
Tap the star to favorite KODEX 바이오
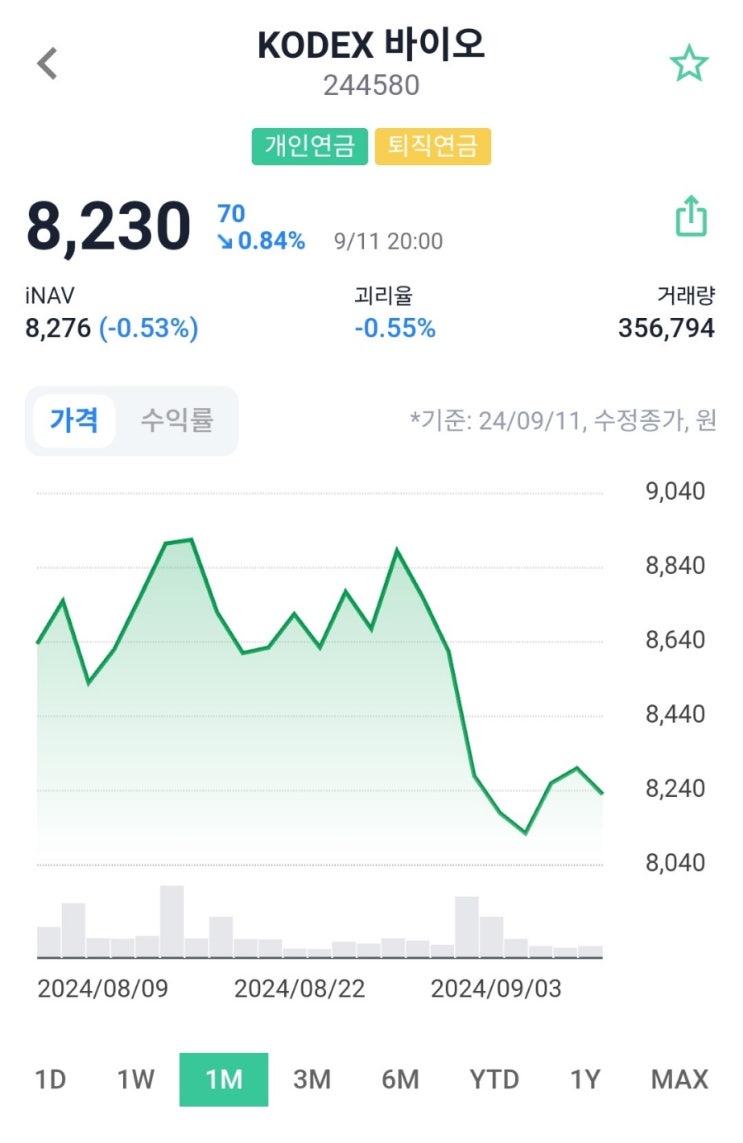690,62
